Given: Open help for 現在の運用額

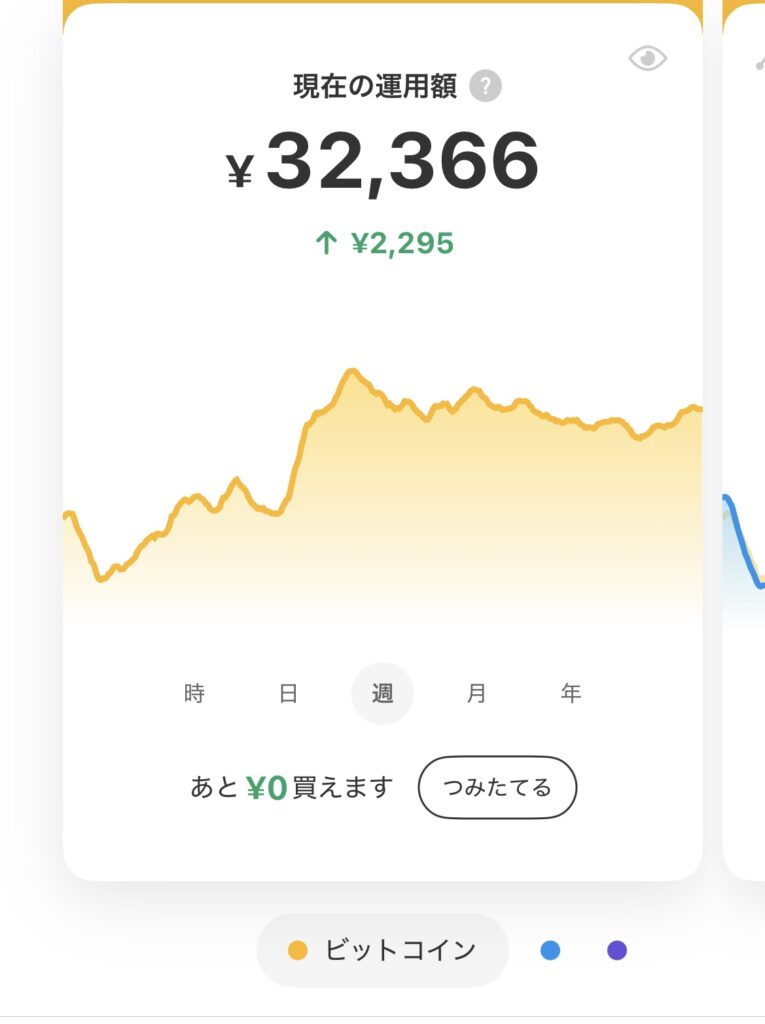Looking at the screenshot, I should pos(485,87).
